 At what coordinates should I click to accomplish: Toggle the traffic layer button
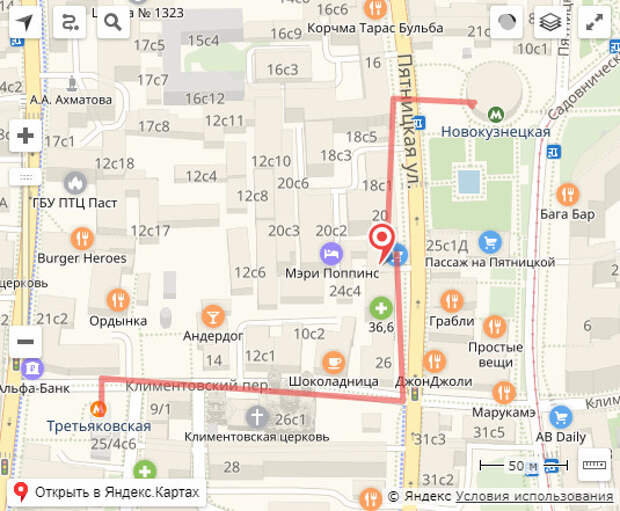click(507, 21)
